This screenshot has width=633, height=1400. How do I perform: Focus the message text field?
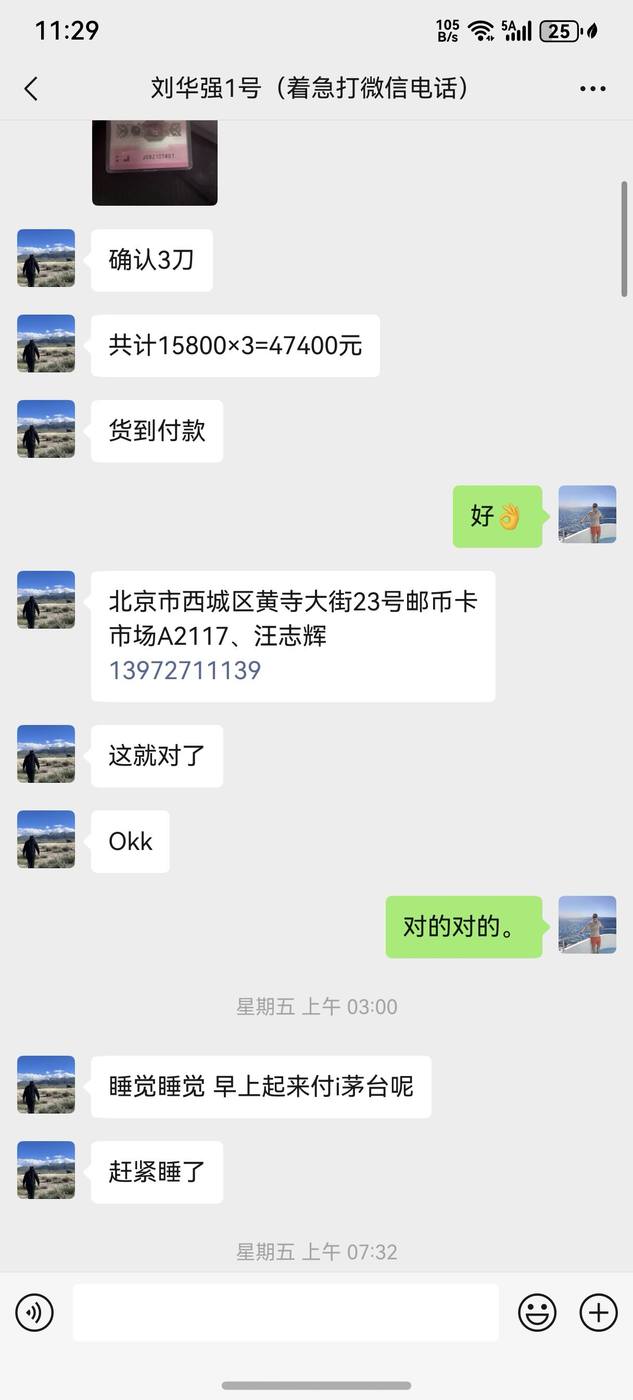285,1312
